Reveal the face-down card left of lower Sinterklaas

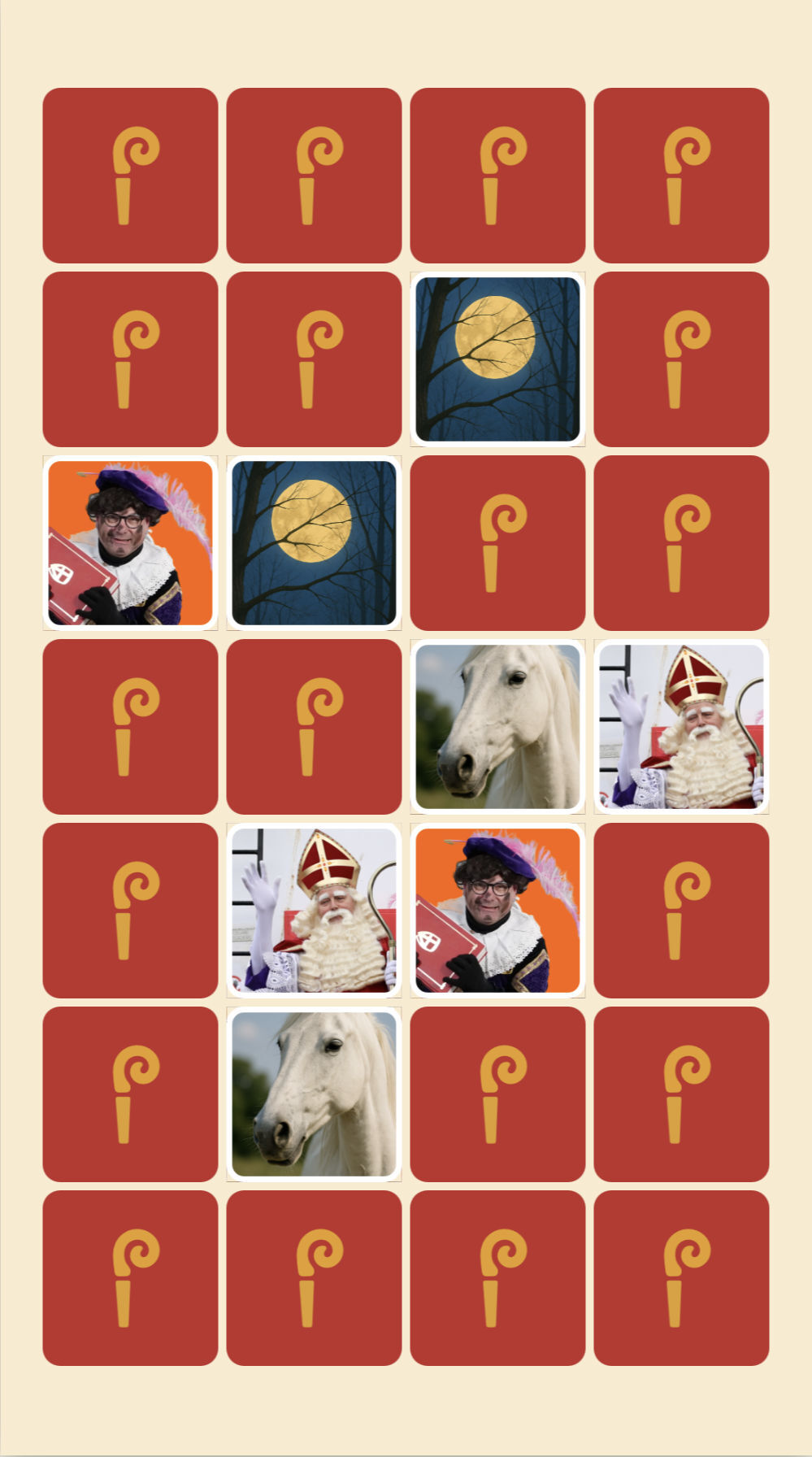(x=130, y=911)
